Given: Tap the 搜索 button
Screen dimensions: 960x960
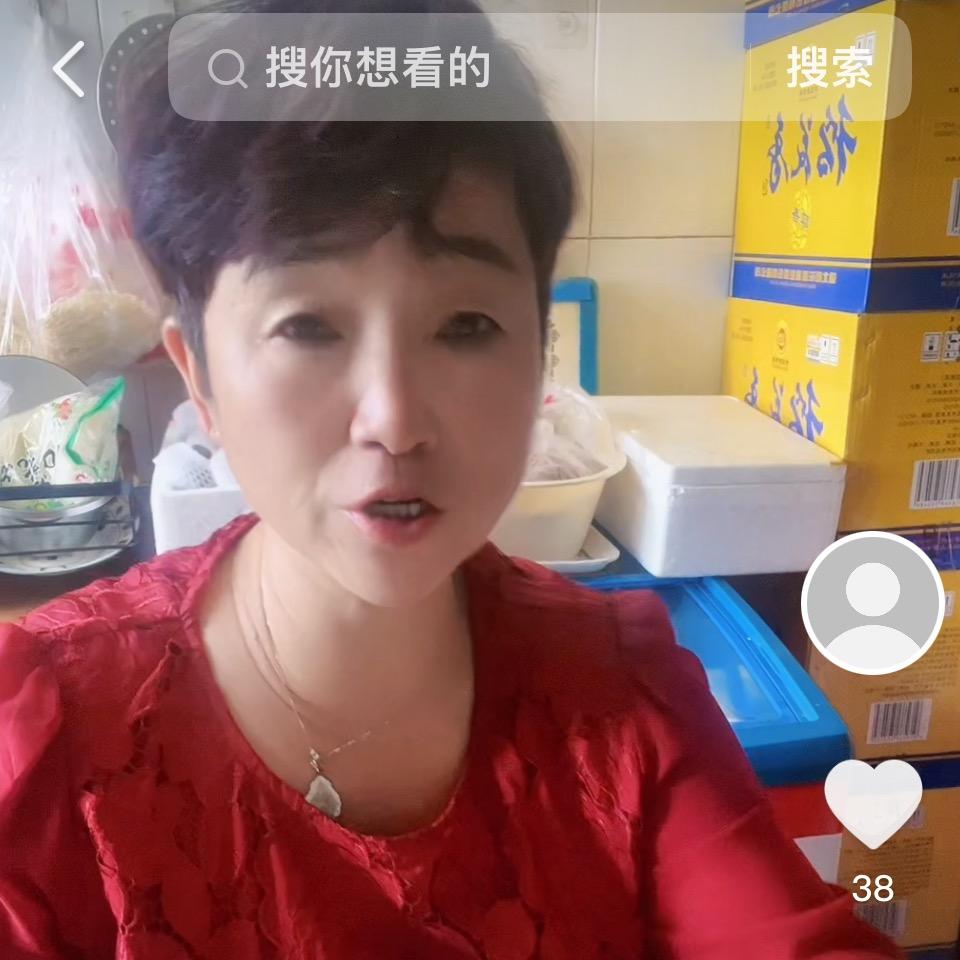Looking at the screenshot, I should [x=829, y=68].
